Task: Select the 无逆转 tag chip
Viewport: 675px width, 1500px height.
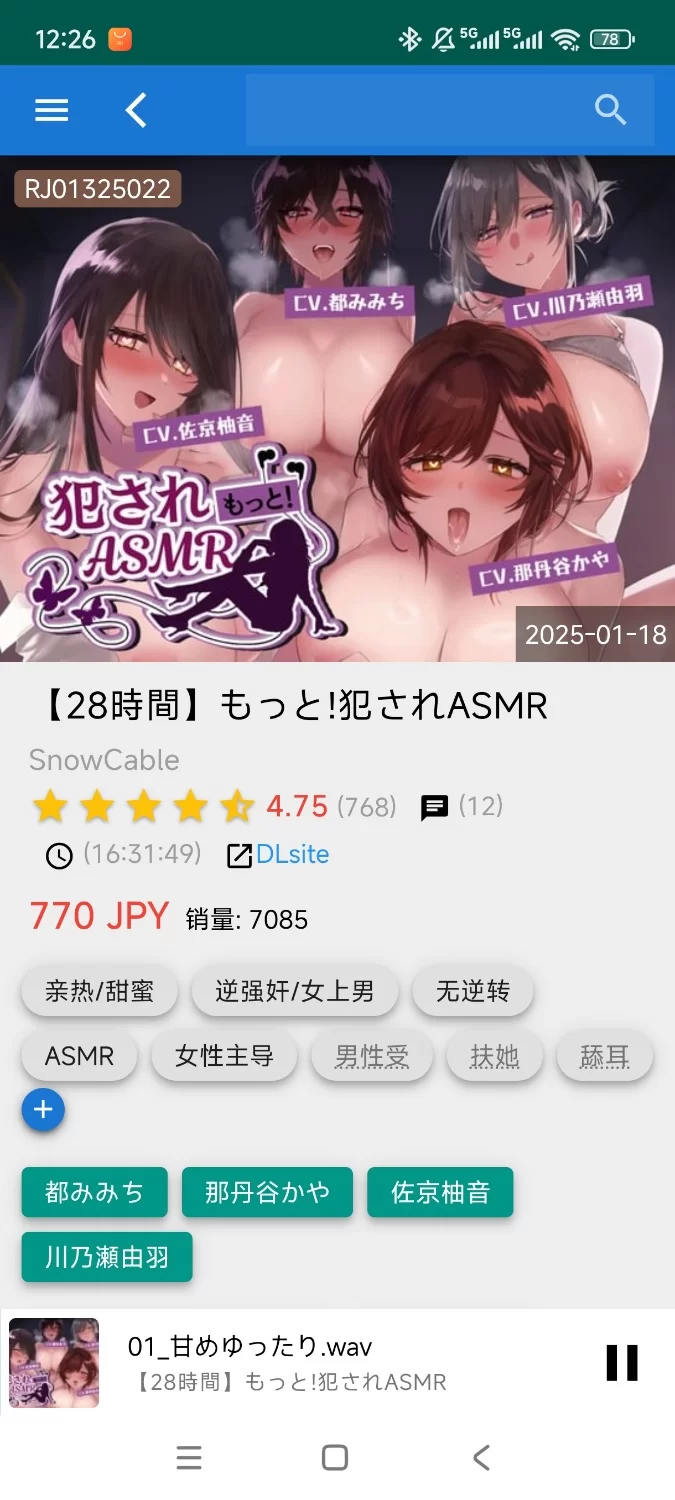Action: coord(472,991)
